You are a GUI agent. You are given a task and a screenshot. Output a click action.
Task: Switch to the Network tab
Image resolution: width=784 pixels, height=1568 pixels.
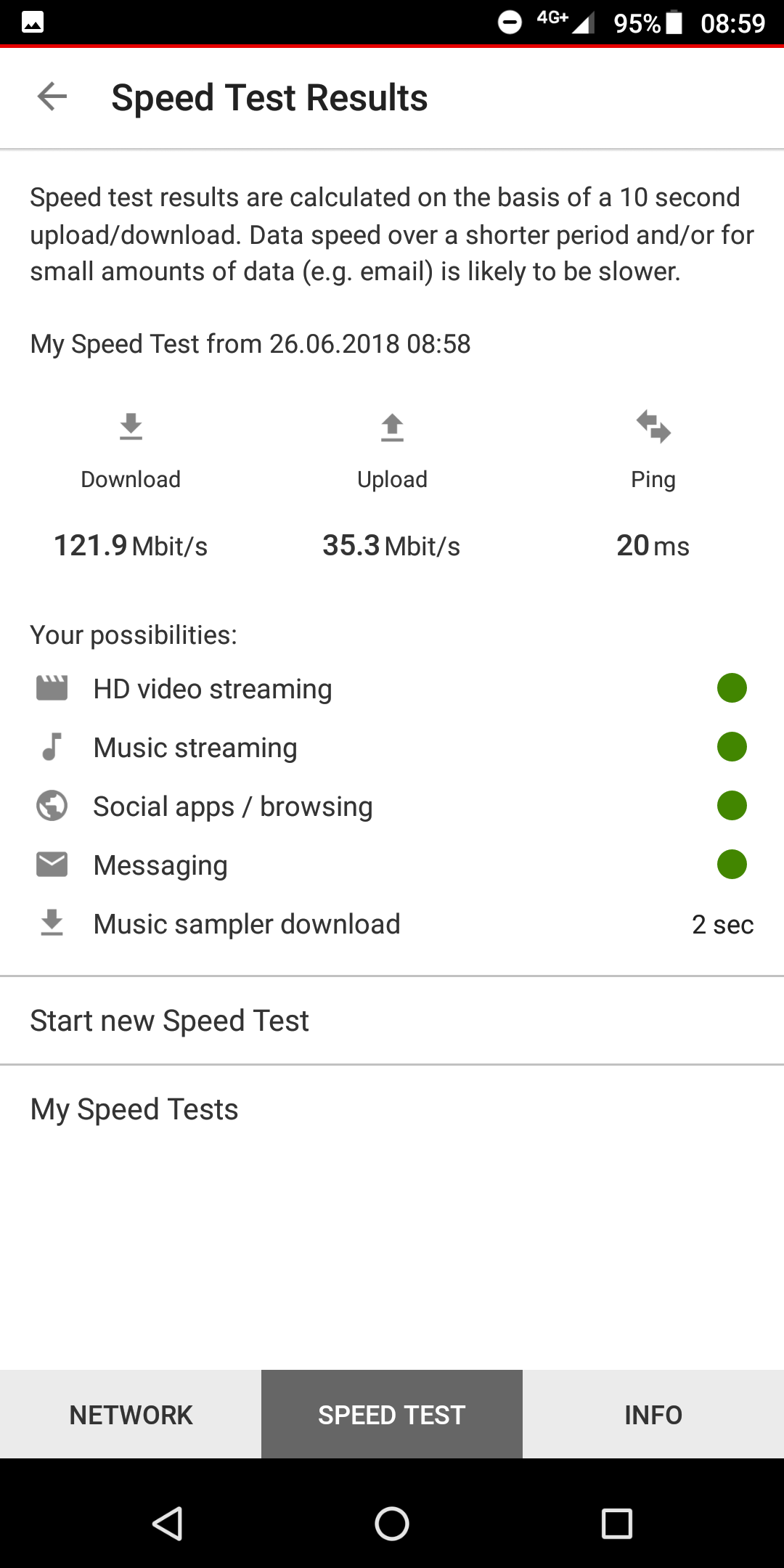pyautogui.click(x=131, y=1414)
